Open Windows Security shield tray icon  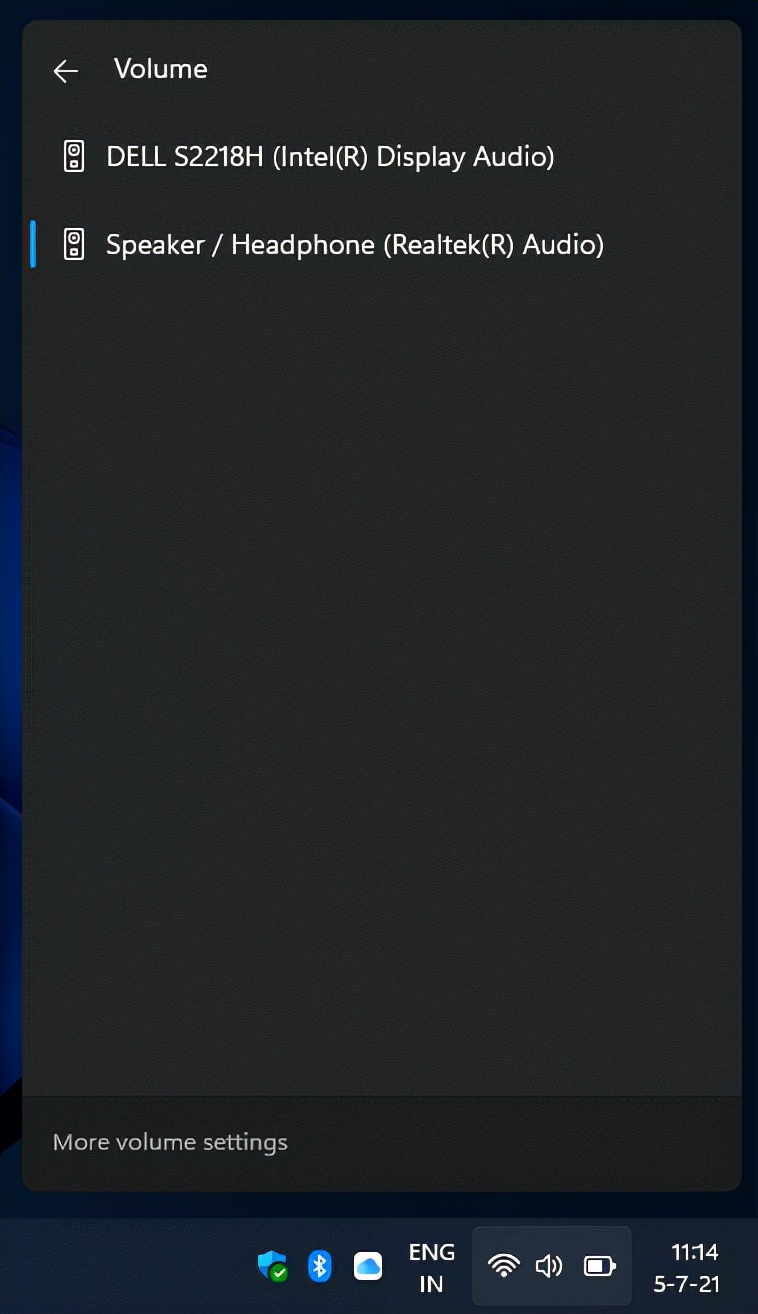272,1266
